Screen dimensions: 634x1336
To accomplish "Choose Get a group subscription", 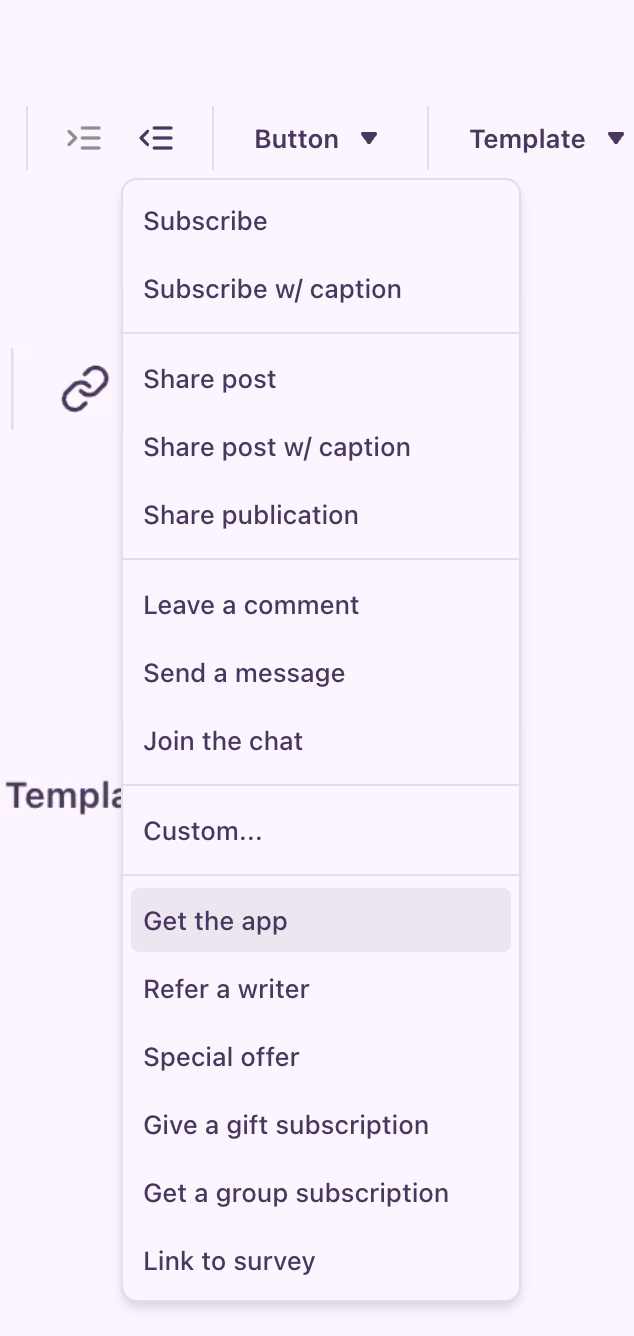I will tap(296, 1193).
